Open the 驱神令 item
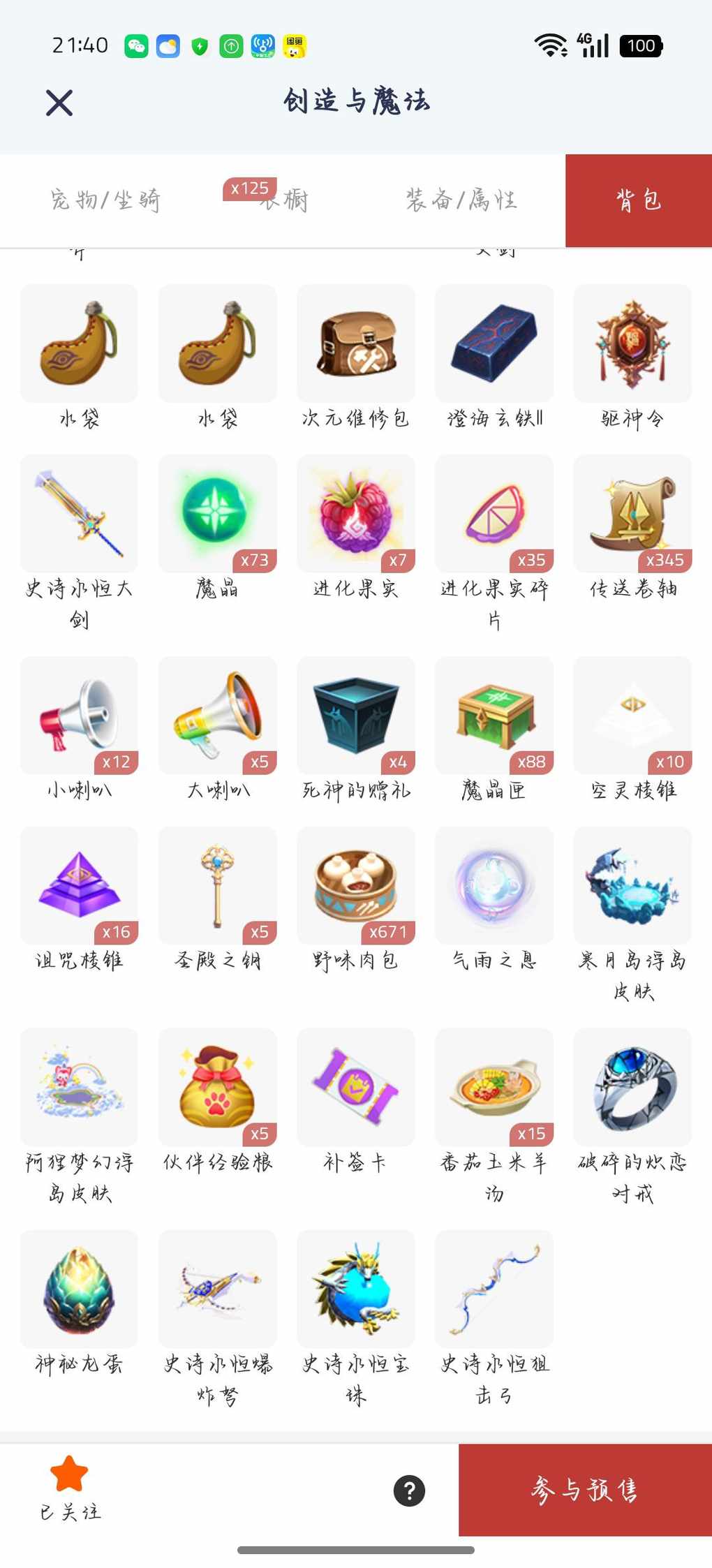 tap(632, 343)
